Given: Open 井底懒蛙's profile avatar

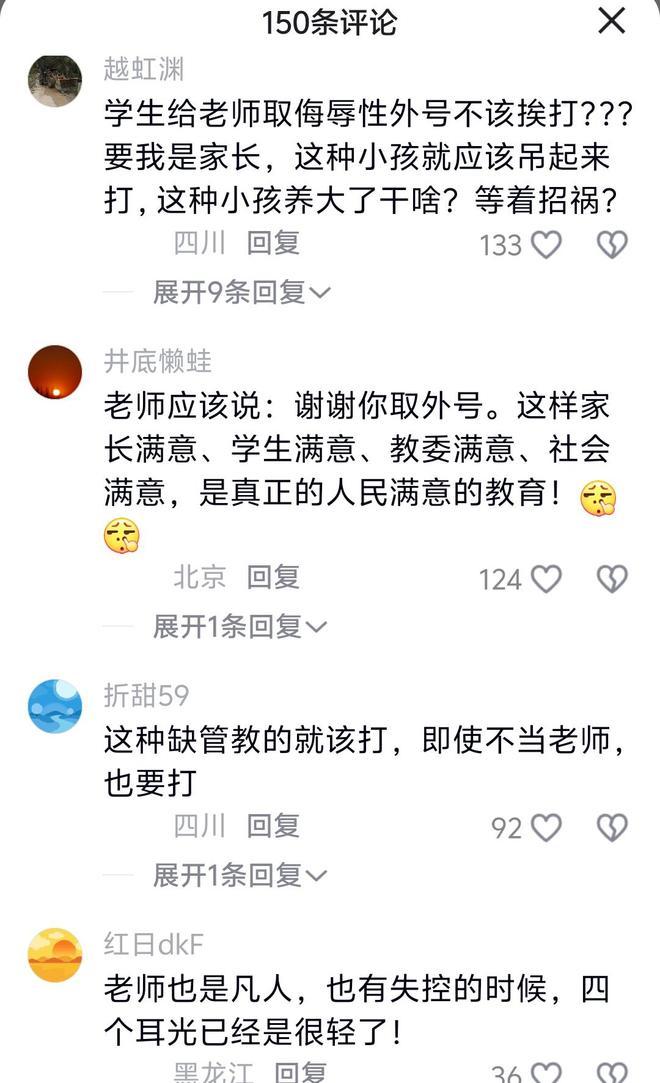Looking at the screenshot, I should click(54, 372).
